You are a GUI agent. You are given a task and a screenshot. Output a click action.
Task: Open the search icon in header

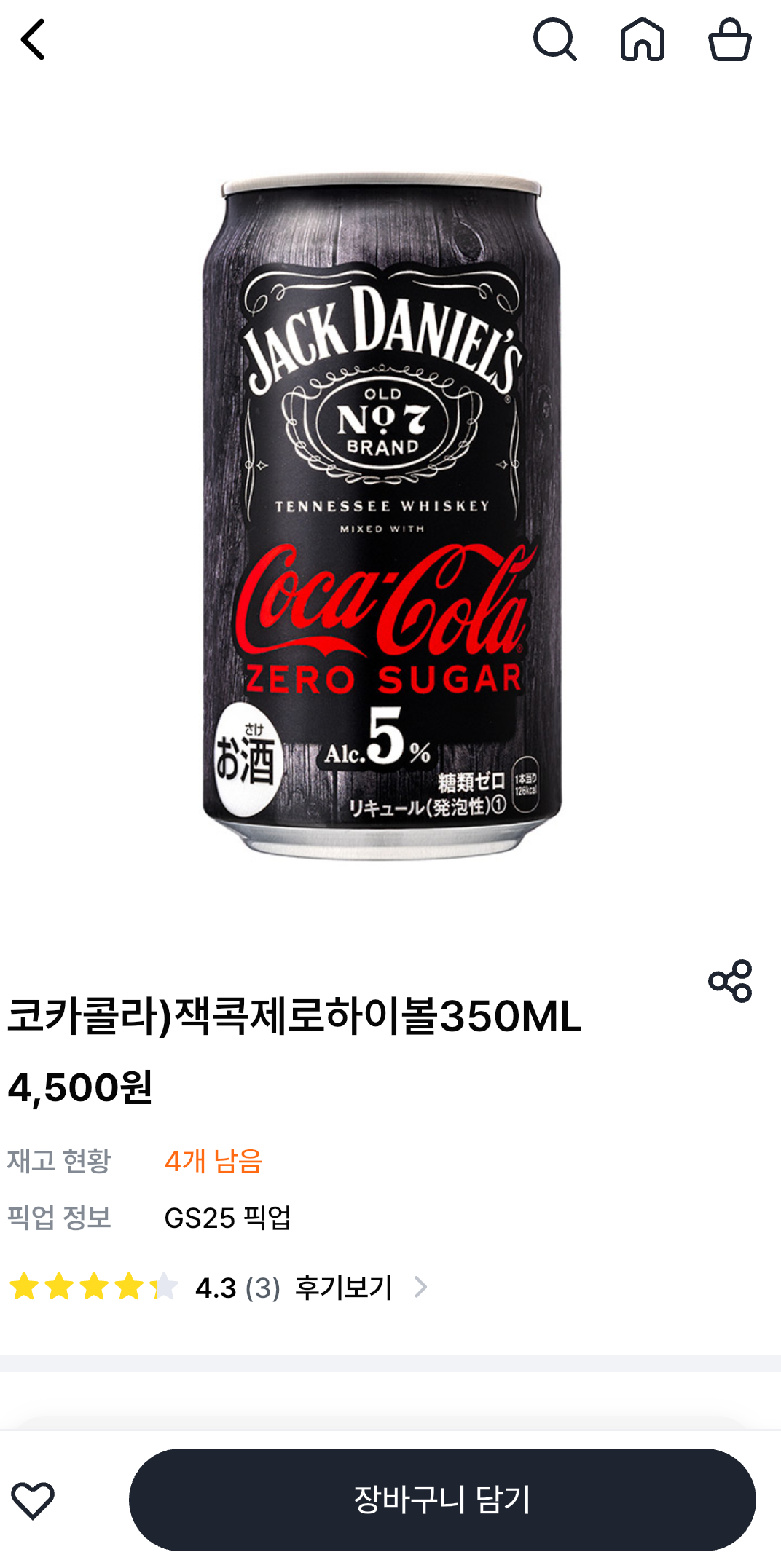click(554, 39)
